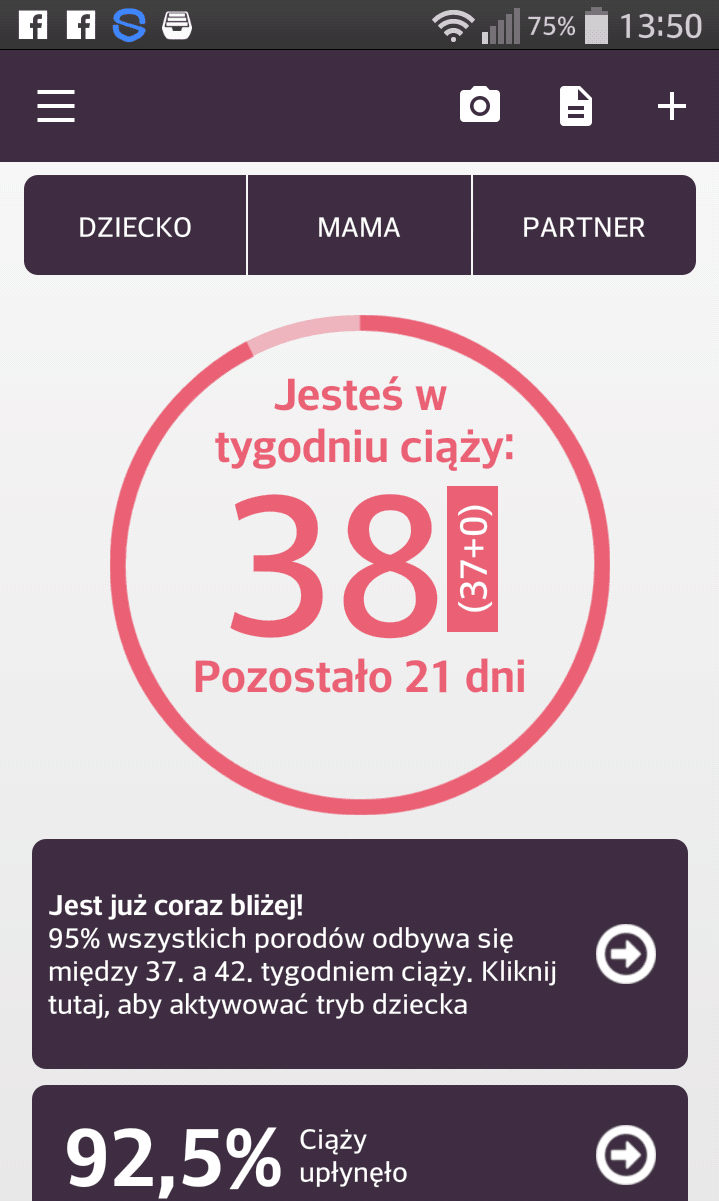Switch to the MAMA tab

(x=359, y=226)
